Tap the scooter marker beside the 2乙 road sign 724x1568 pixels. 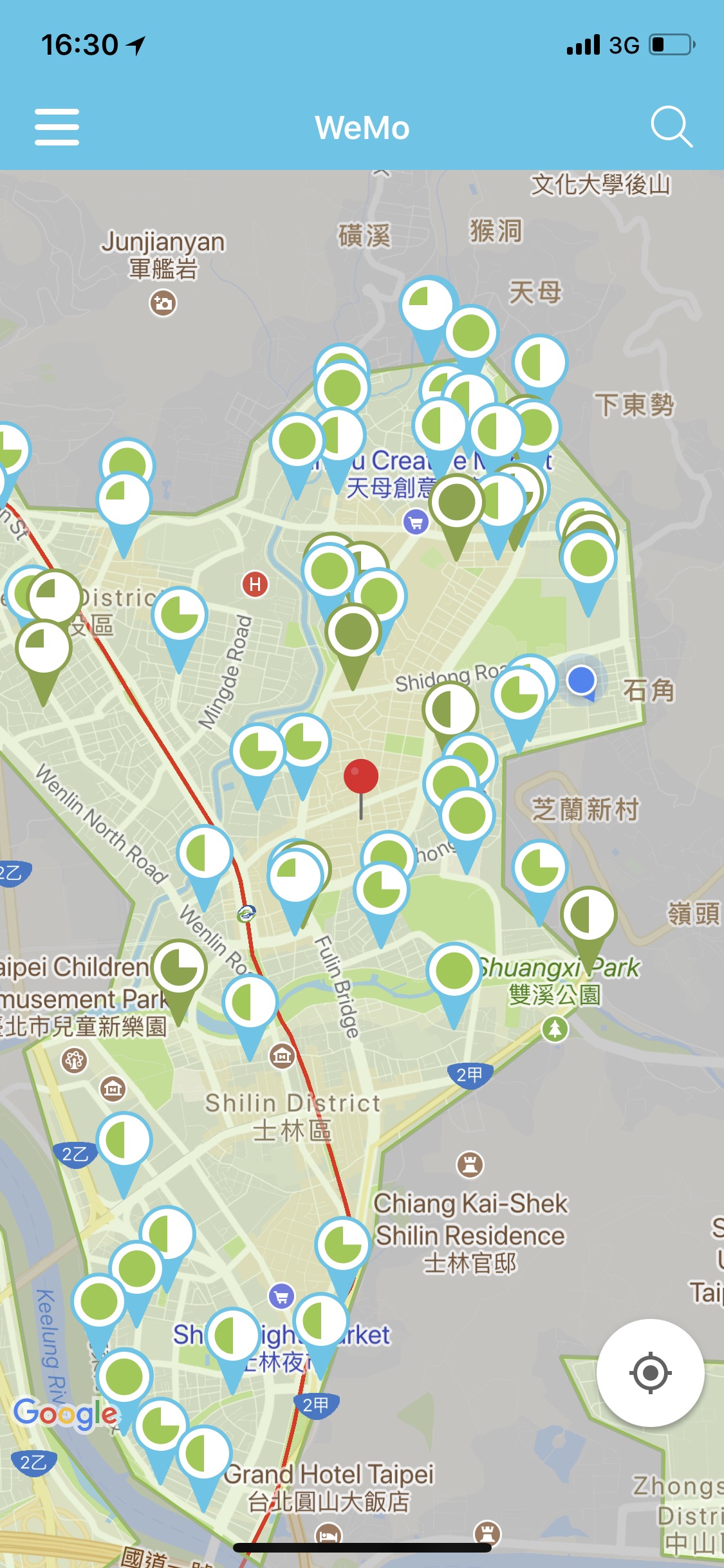pos(124,1142)
